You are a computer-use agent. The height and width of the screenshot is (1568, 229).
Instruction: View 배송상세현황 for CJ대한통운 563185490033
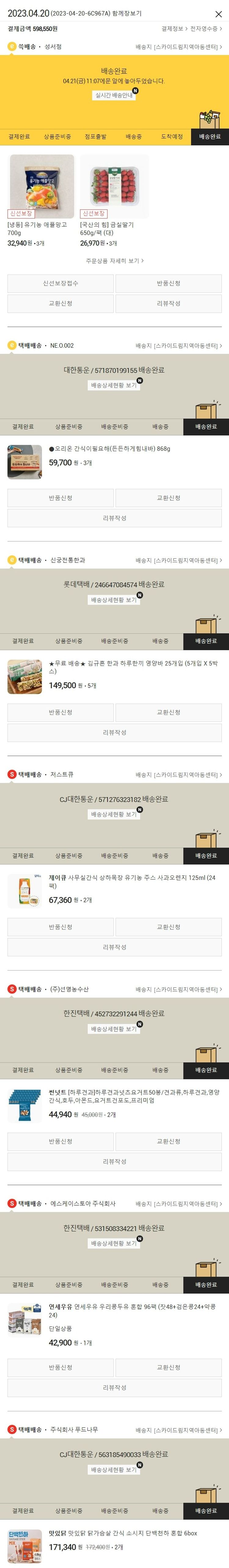[x=114, y=1470]
